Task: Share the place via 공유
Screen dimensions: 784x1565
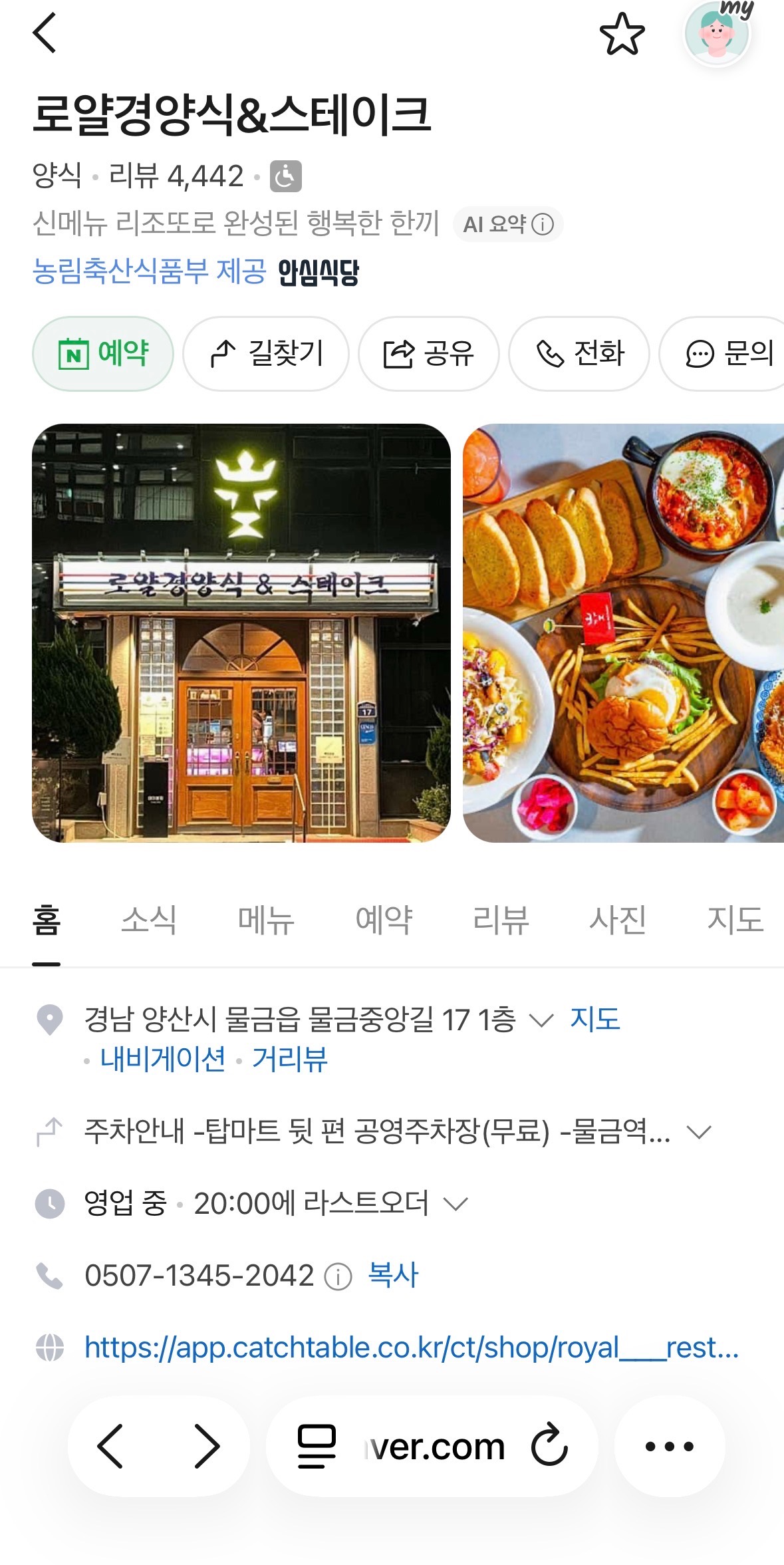Action: [429, 353]
